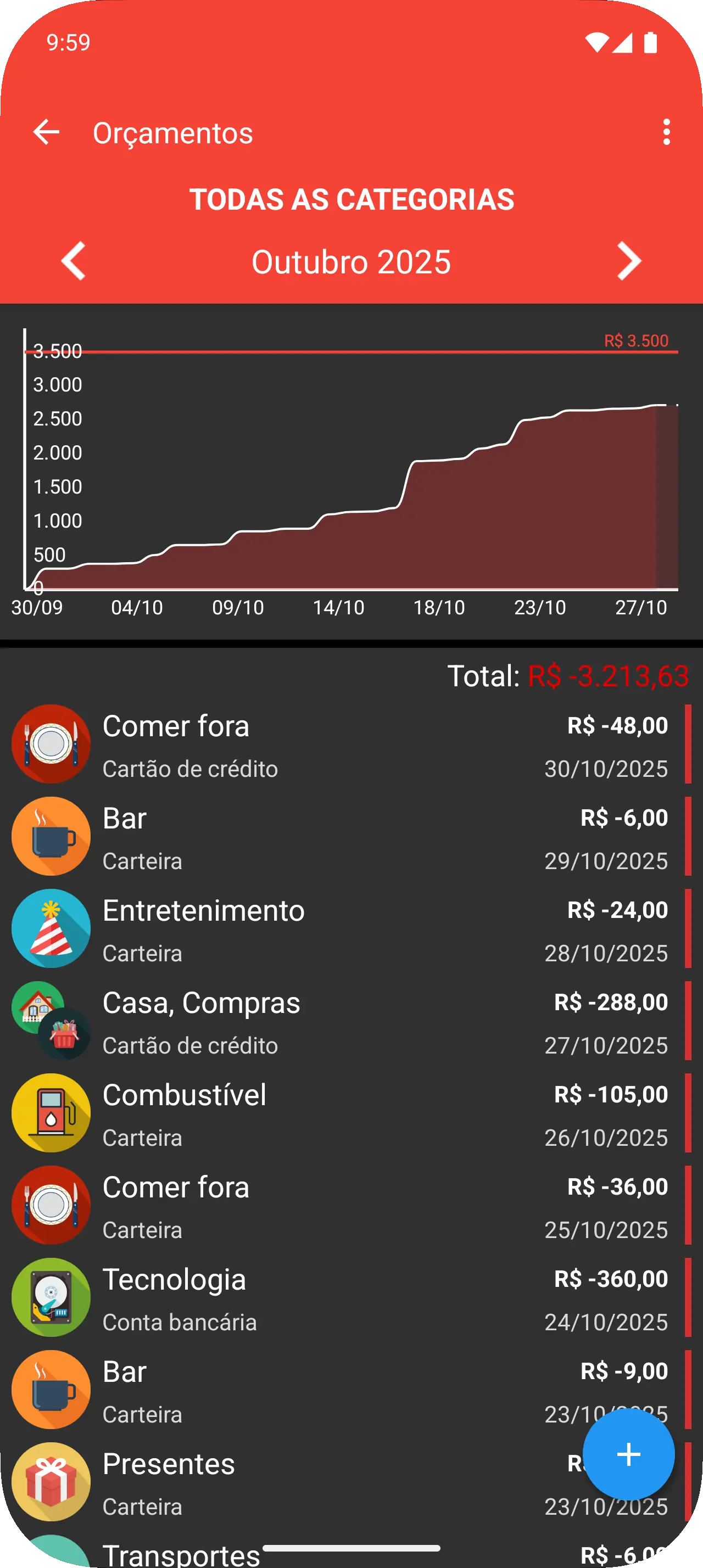This screenshot has height=1568, width=703.
Task: Add a new transaction
Action: click(x=628, y=1454)
